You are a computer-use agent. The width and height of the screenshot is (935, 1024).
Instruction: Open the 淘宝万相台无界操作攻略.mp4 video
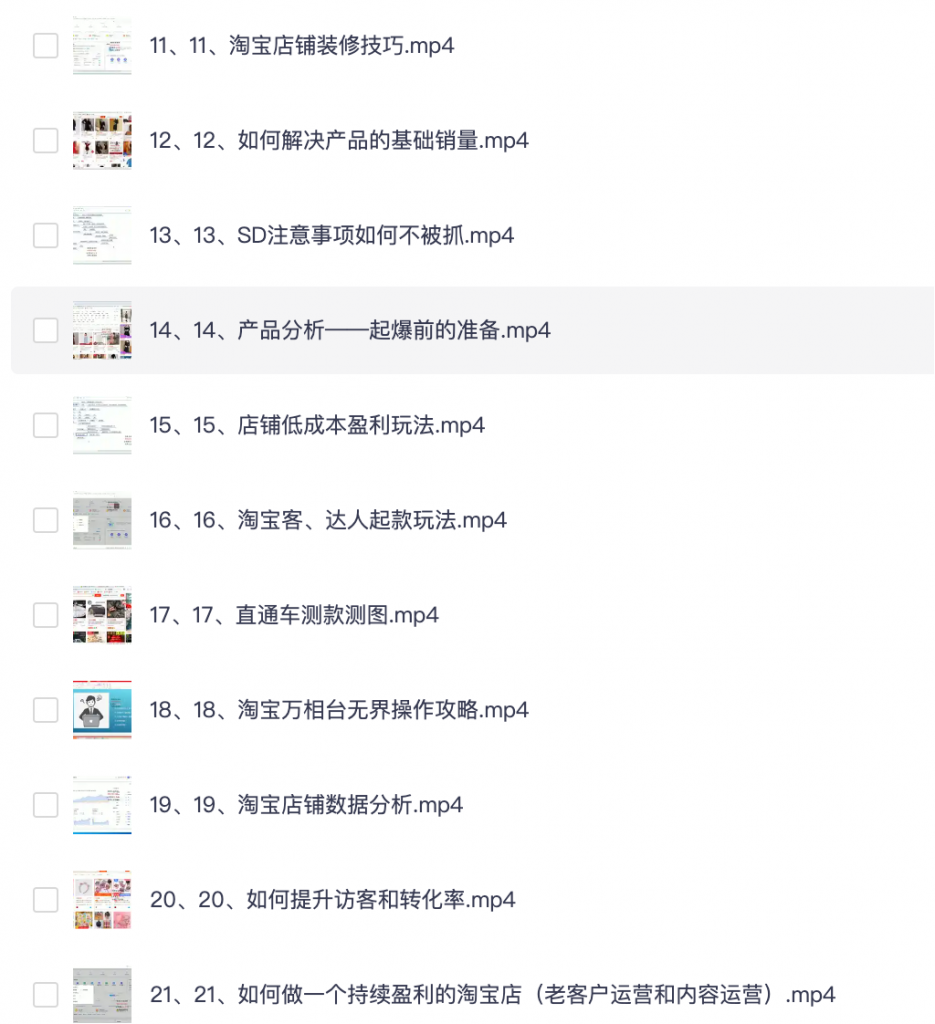339,711
